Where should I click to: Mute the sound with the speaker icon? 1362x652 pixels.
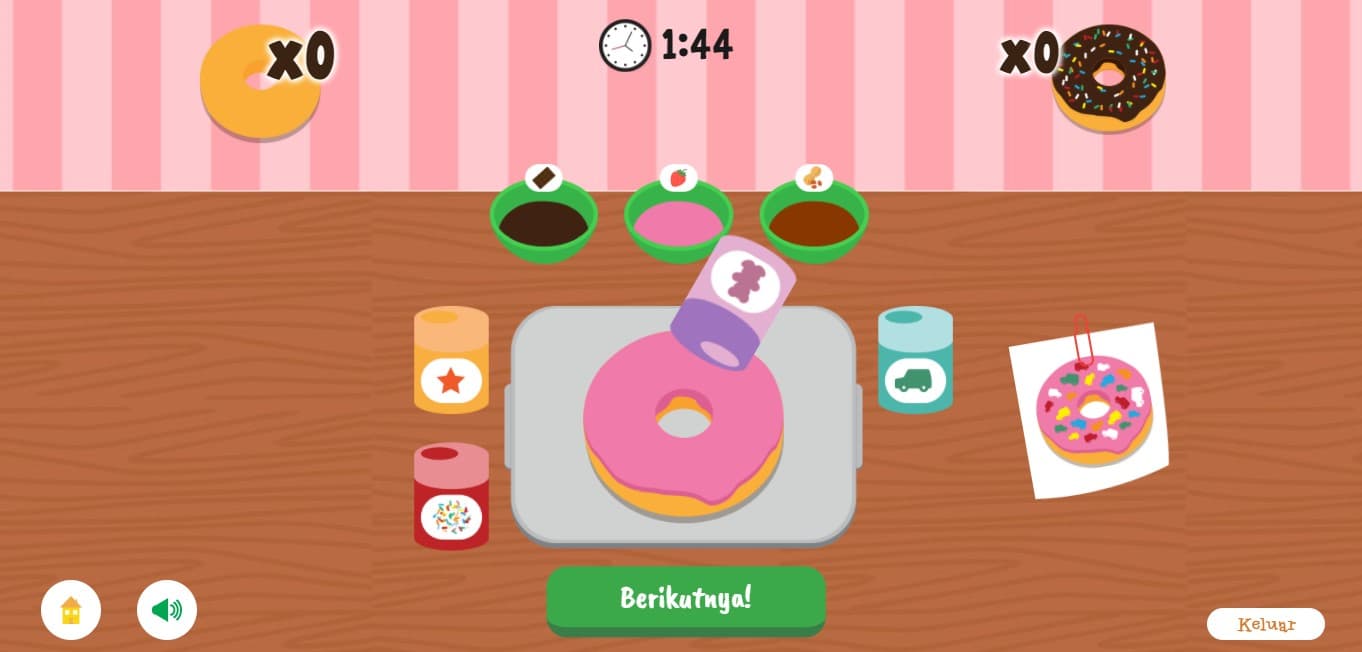167,610
